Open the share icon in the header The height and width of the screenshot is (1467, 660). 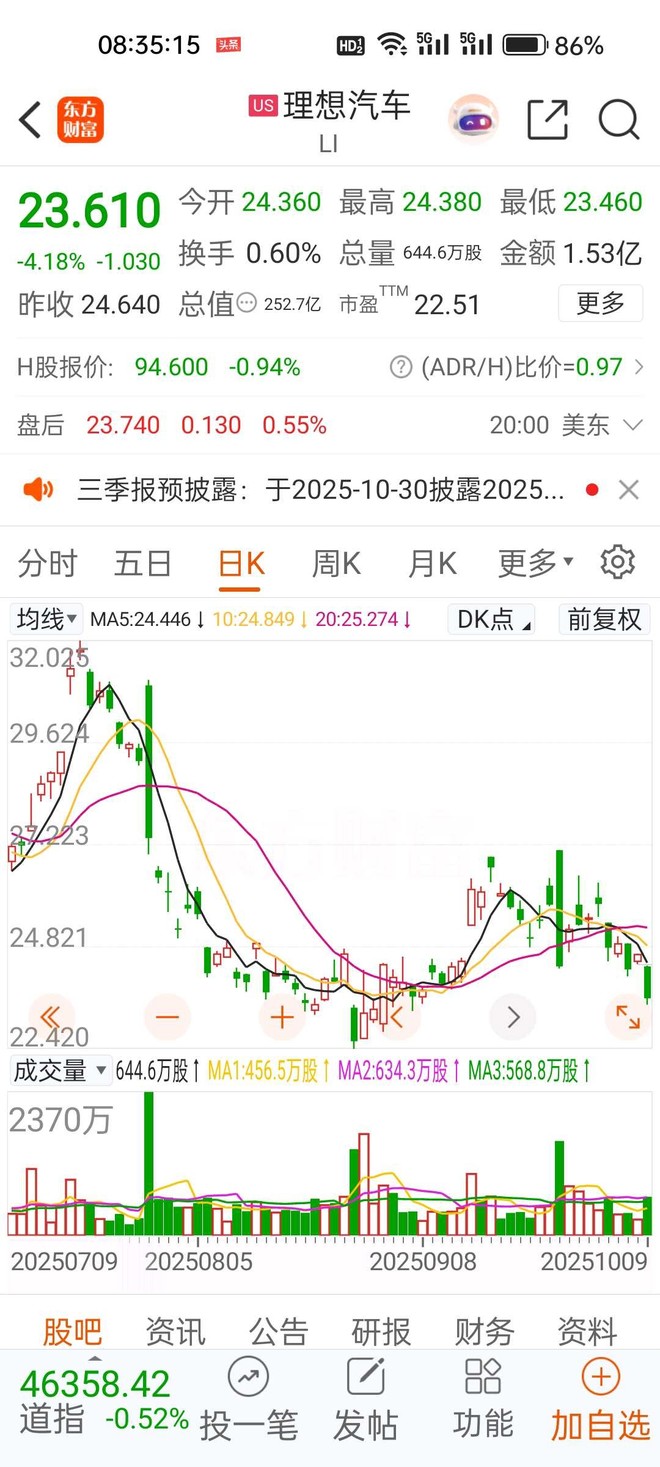coord(547,121)
